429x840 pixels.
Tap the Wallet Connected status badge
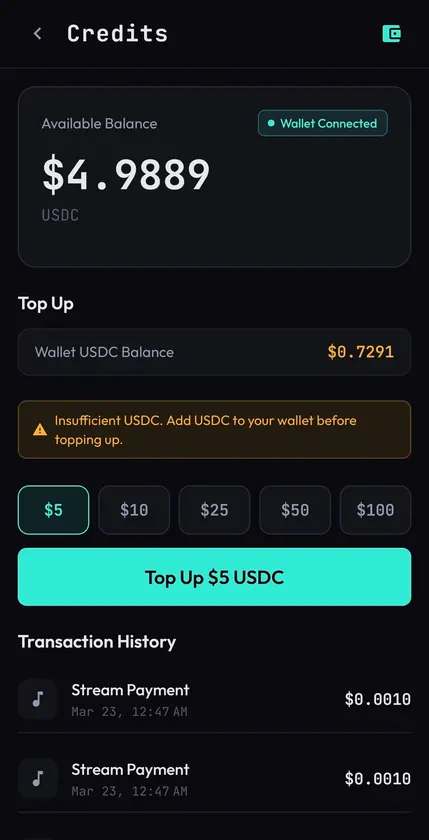[x=323, y=123]
